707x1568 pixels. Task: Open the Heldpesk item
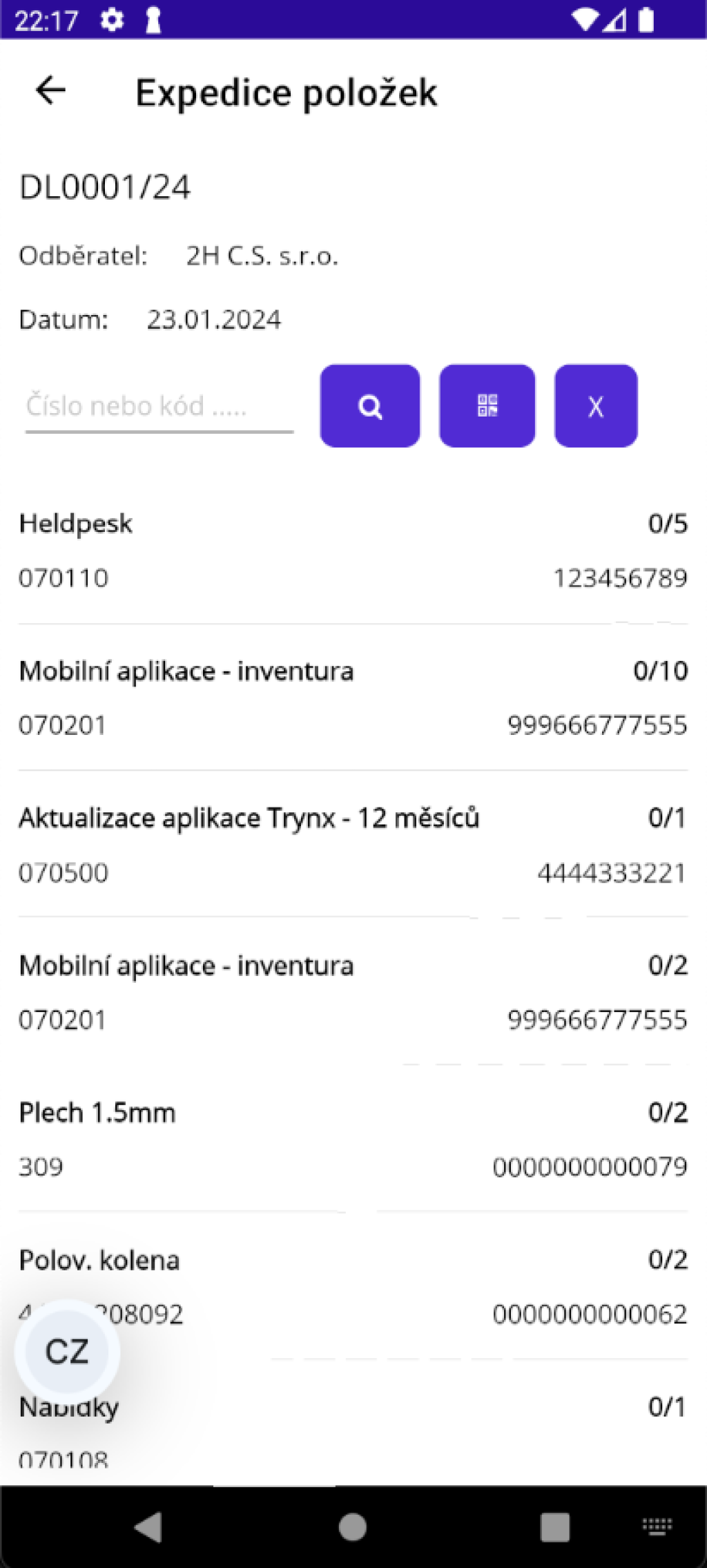click(352, 551)
